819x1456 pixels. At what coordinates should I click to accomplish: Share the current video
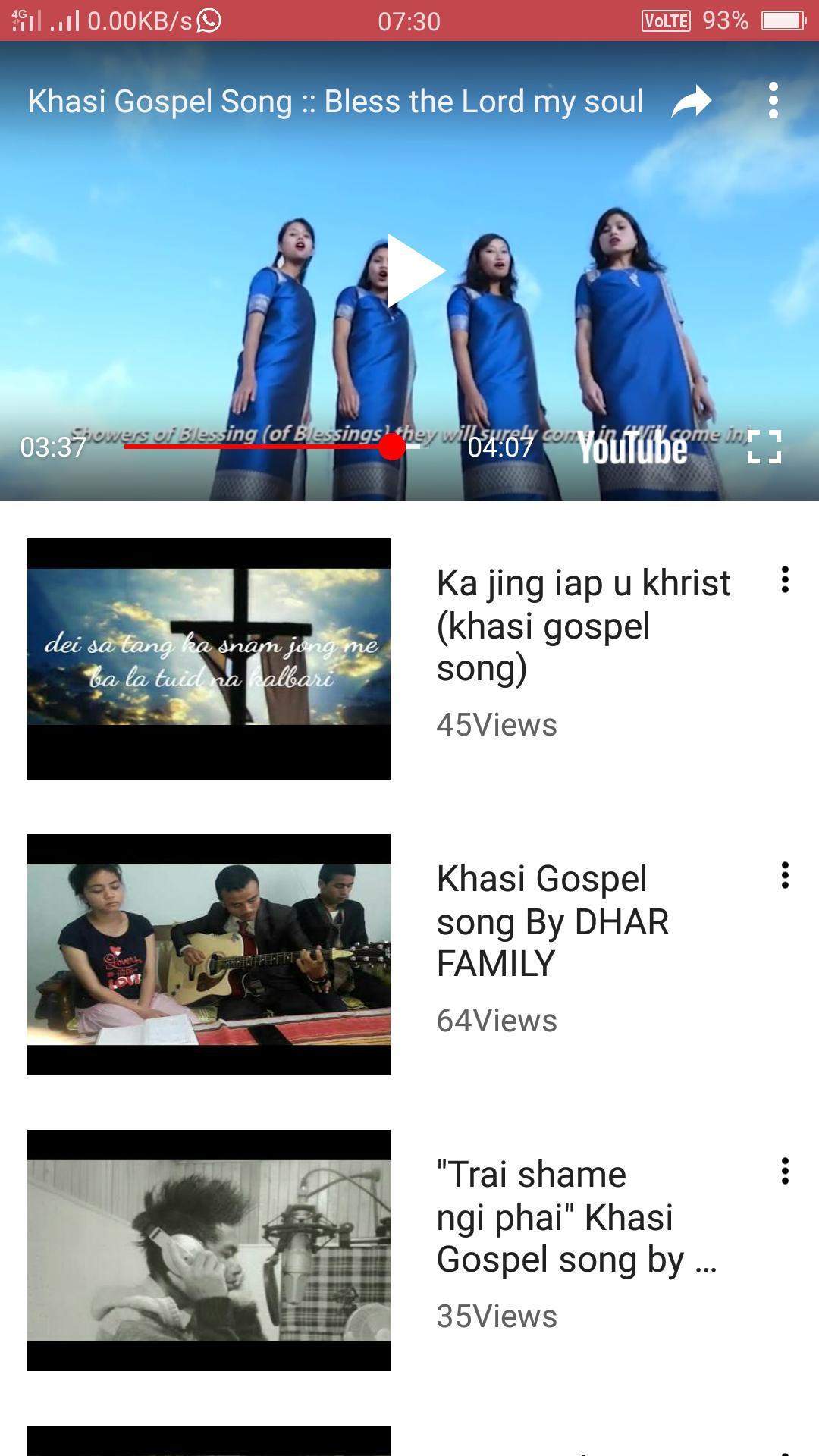tap(691, 102)
